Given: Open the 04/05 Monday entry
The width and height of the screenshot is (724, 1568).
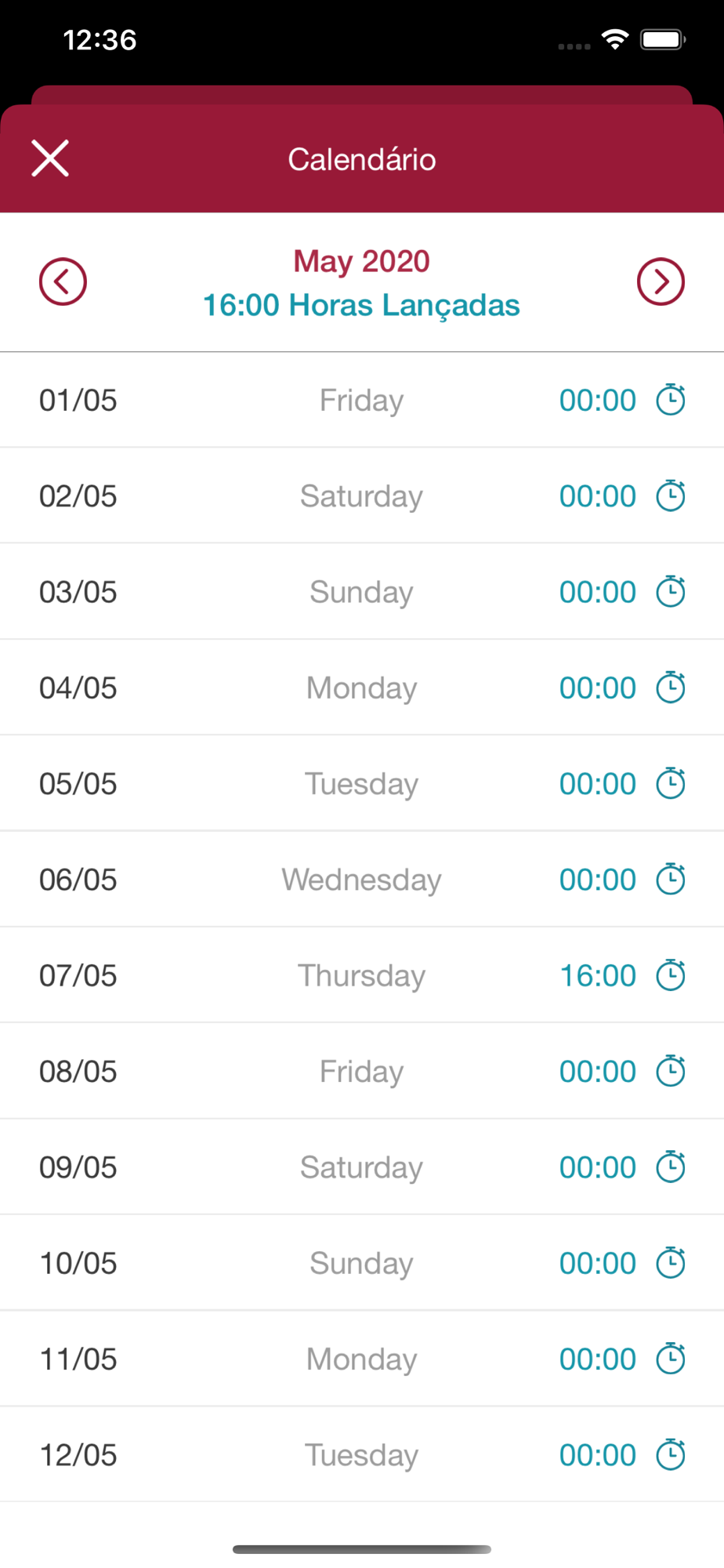Looking at the screenshot, I should pyautogui.click(x=362, y=688).
